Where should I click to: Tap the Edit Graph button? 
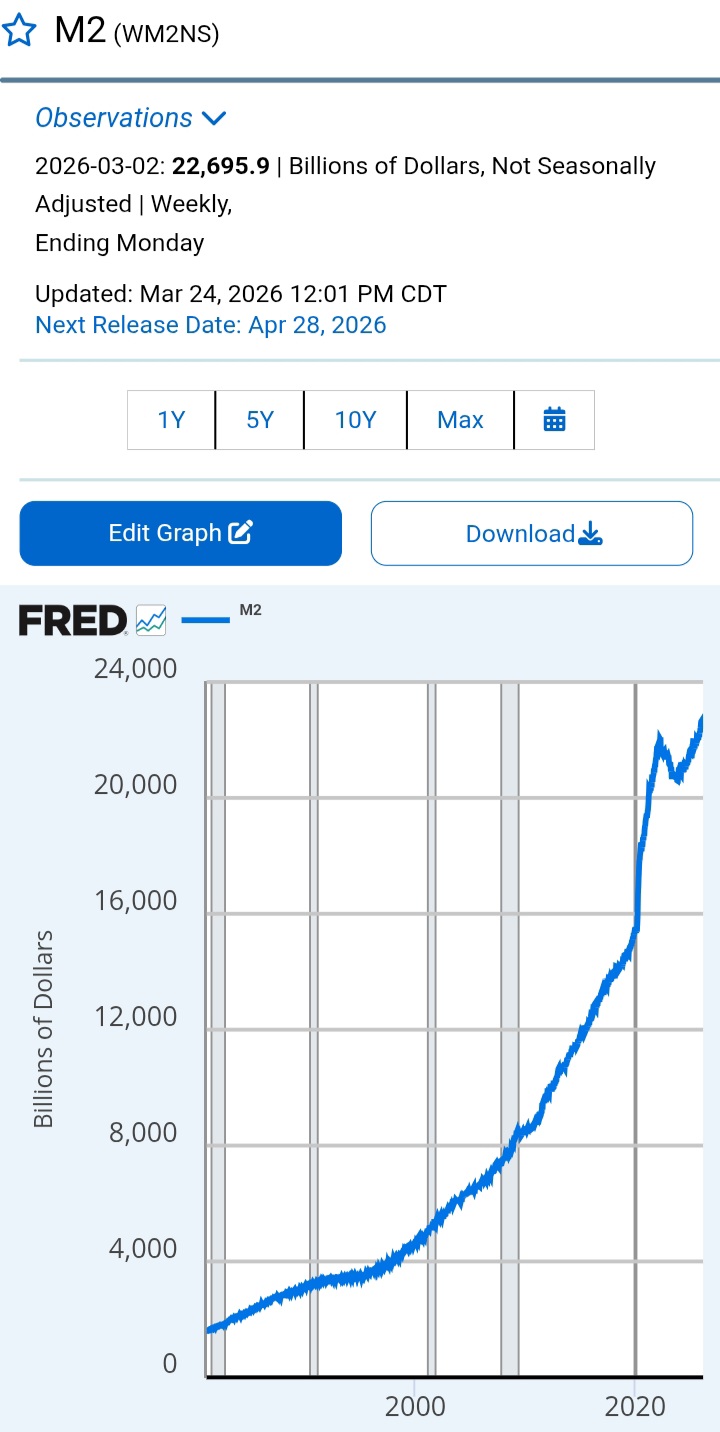click(180, 533)
